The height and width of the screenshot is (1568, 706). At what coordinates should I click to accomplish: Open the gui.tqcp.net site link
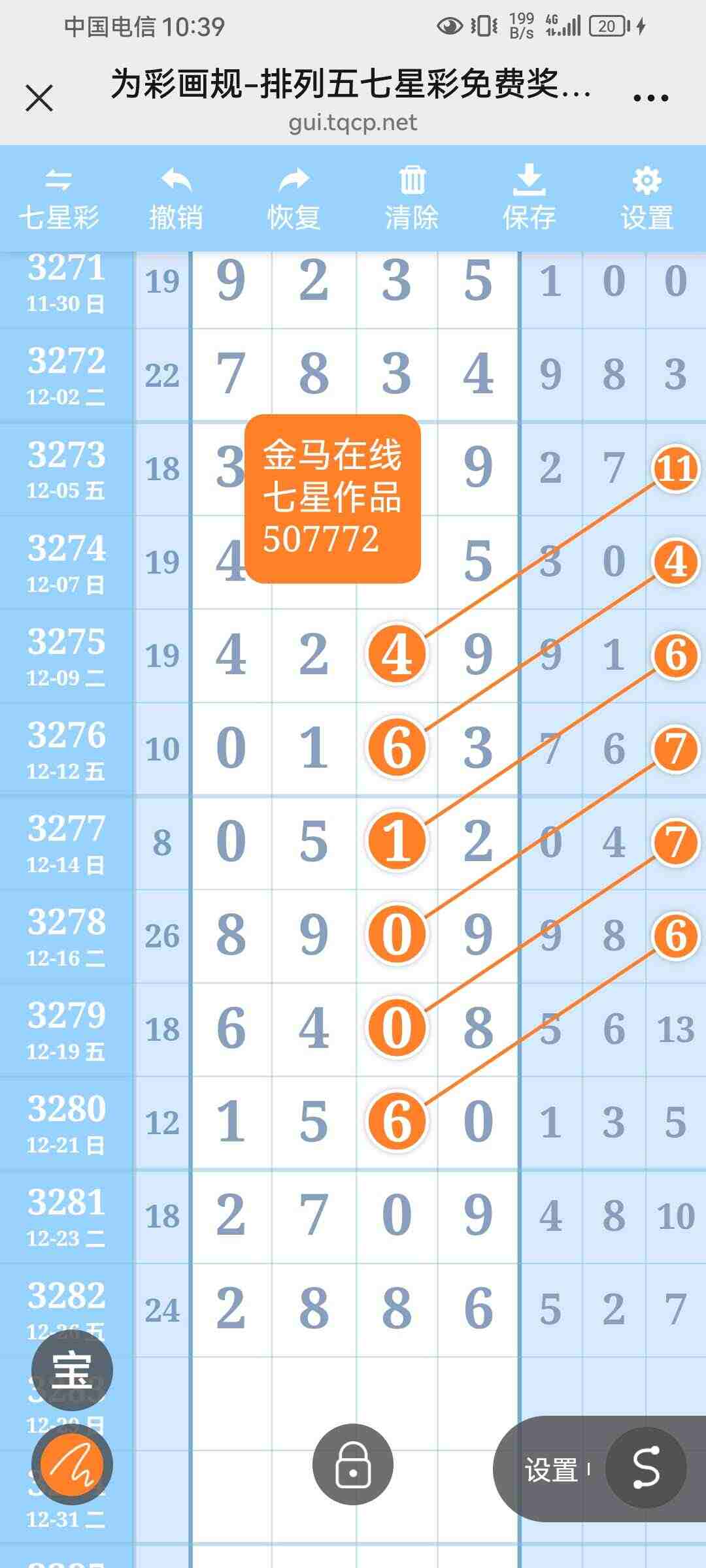pyautogui.click(x=353, y=122)
